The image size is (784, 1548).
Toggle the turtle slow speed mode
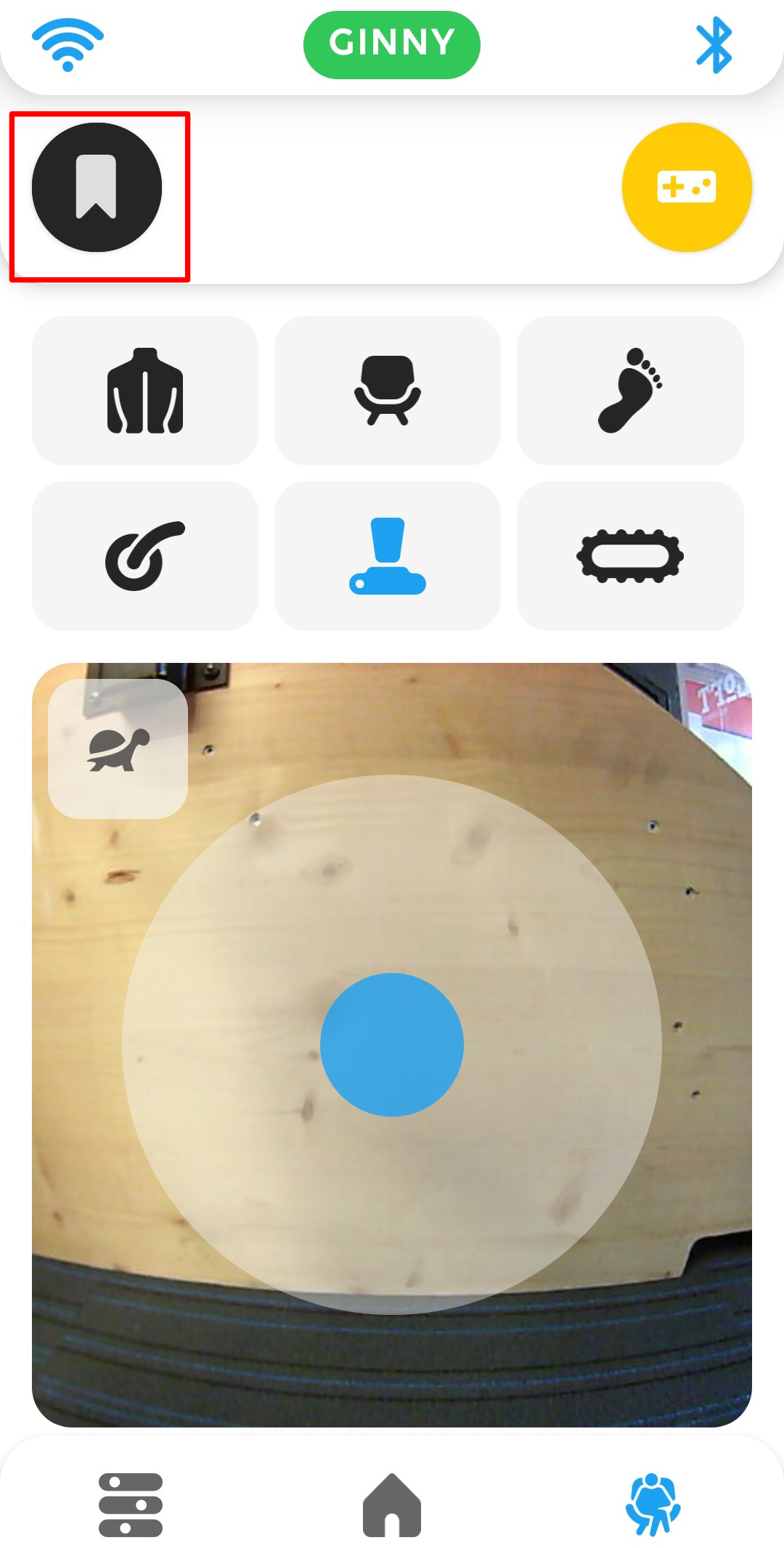(118, 749)
